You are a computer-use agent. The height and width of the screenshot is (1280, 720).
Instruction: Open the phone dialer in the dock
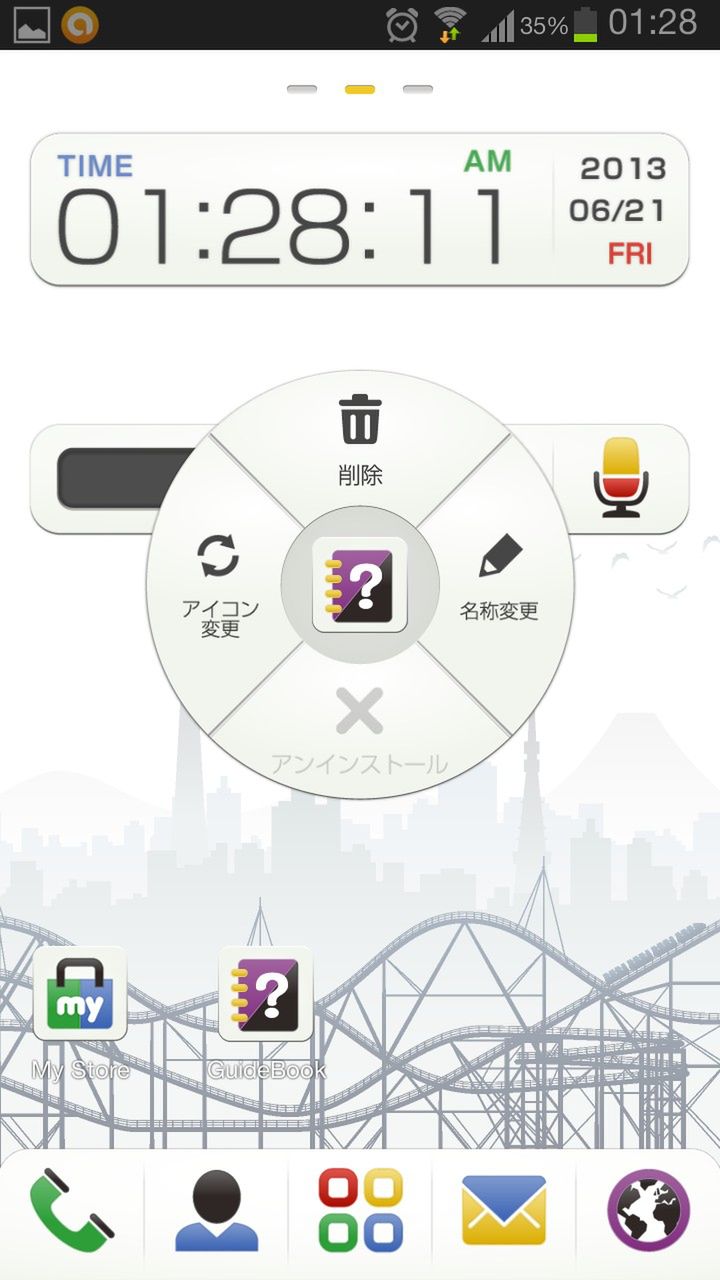coord(72,1212)
